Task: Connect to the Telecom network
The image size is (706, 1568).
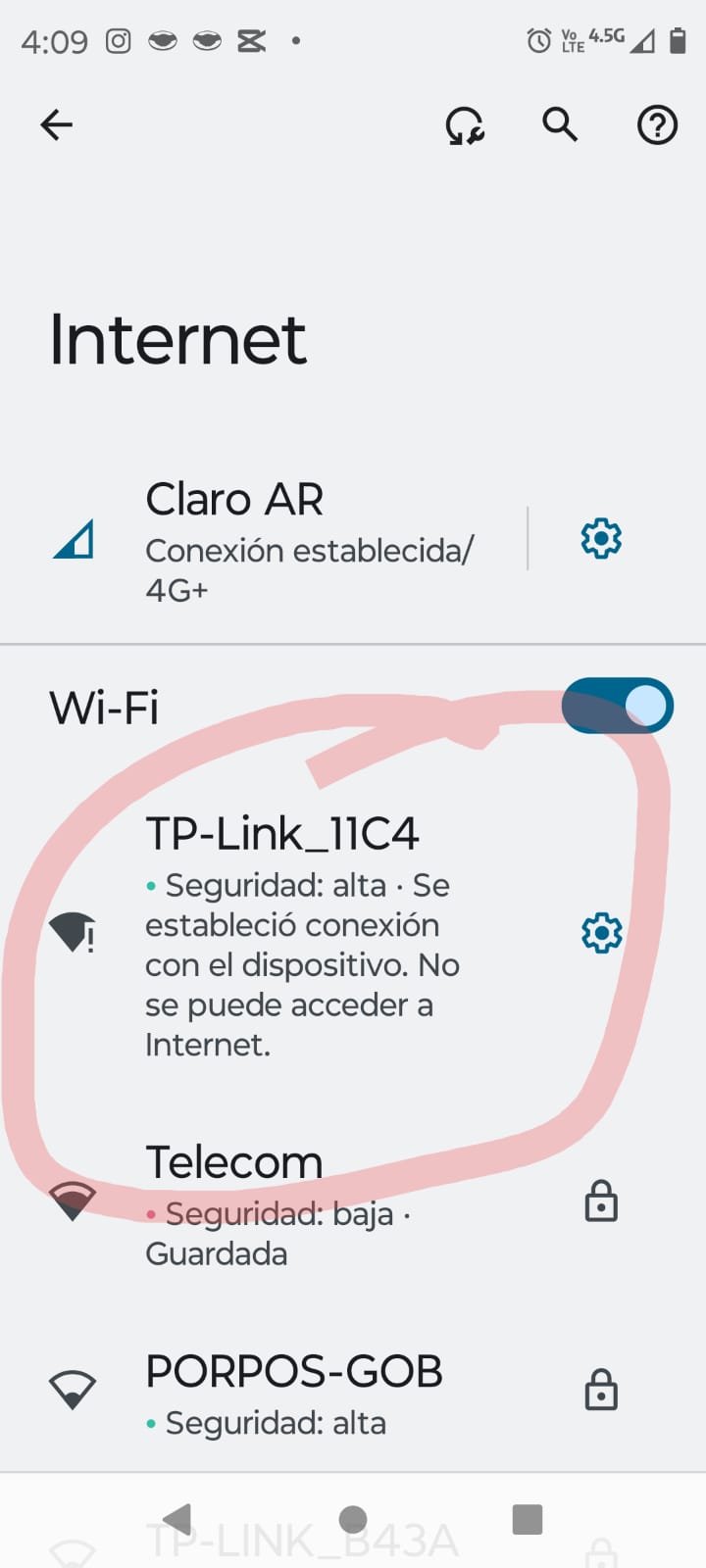Action: pos(294,1201)
